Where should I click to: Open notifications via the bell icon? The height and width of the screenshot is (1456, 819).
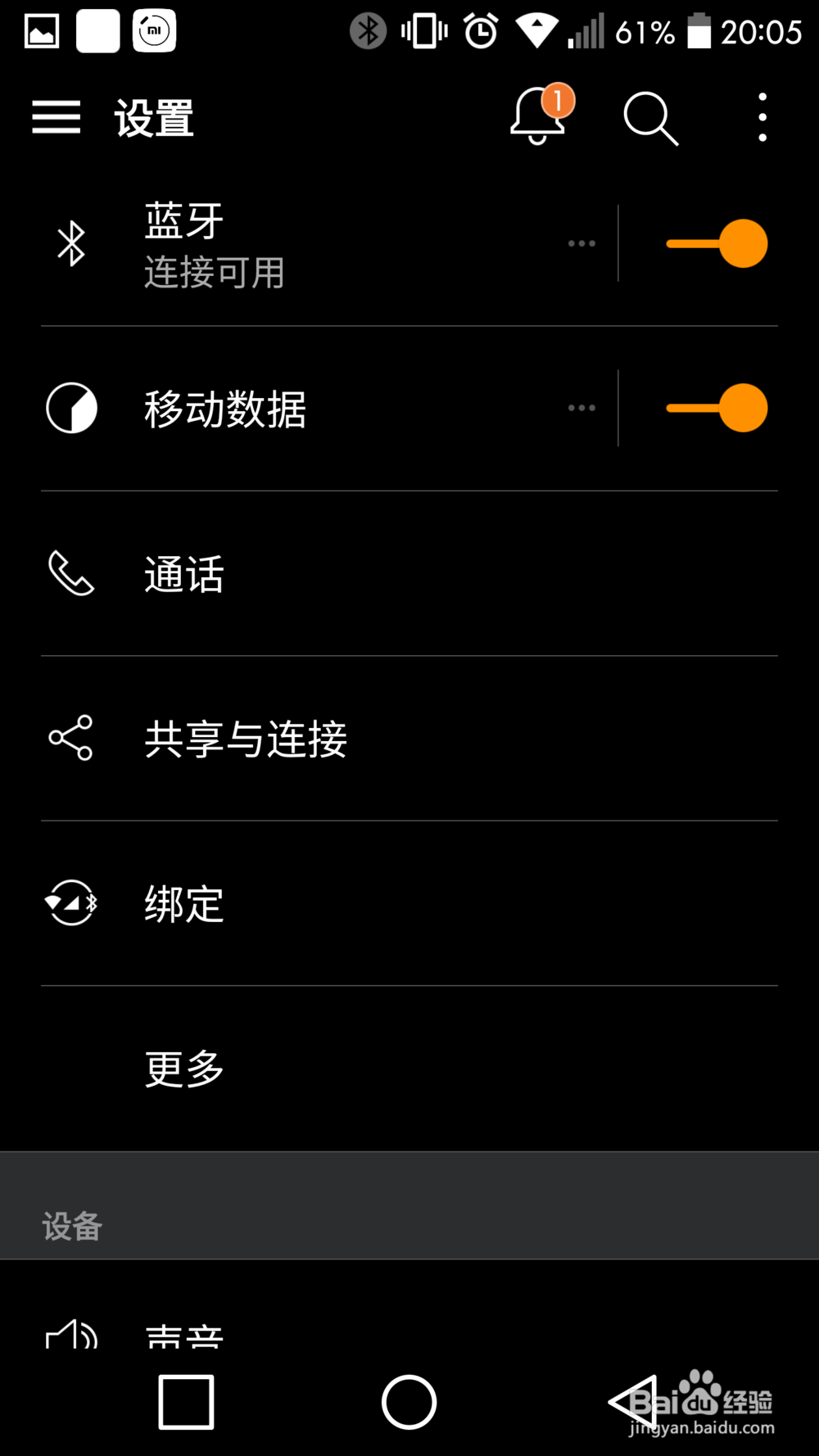[538, 119]
